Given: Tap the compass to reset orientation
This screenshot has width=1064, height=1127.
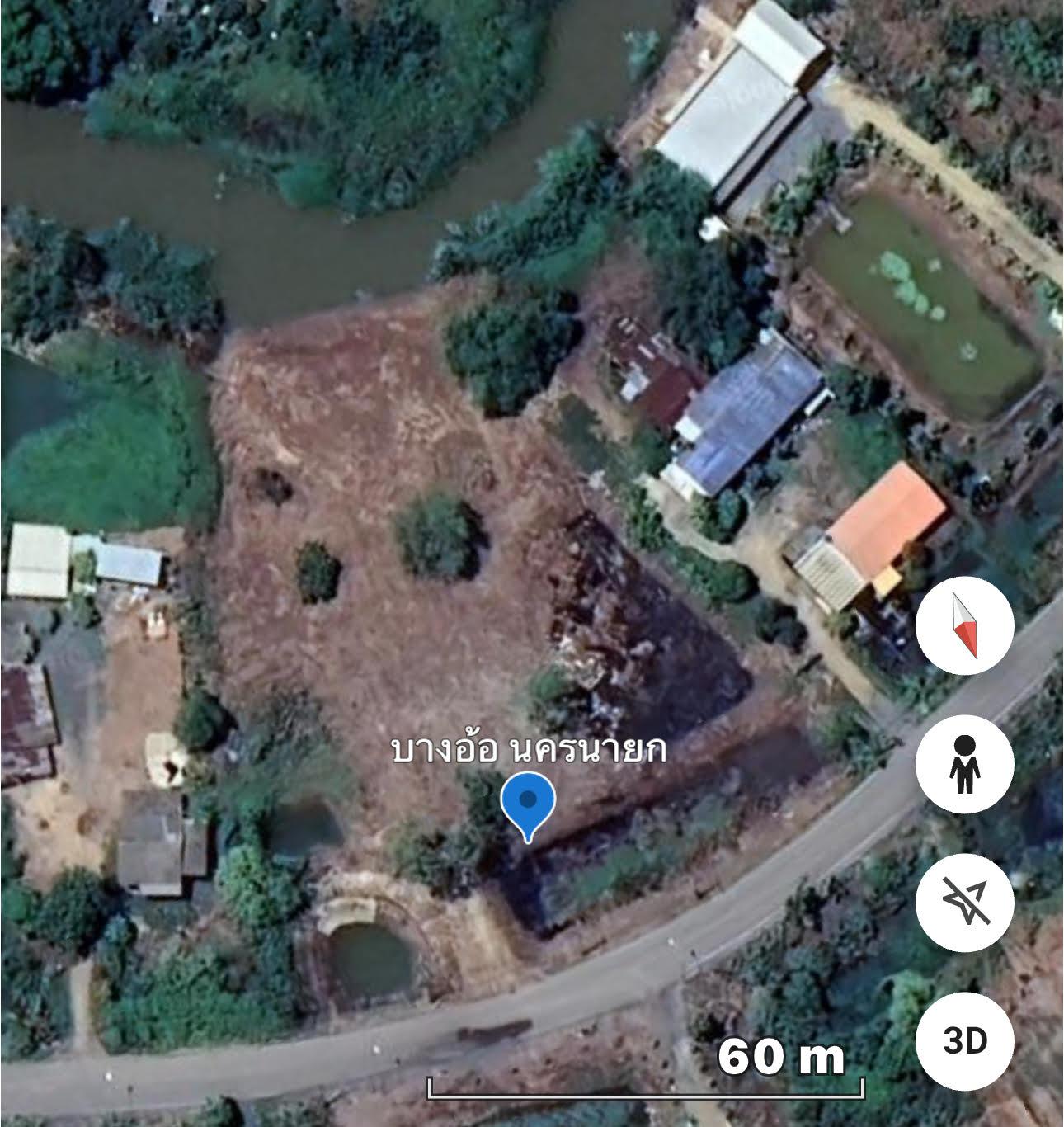Looking at the screenshot, I should coord(964,625).
